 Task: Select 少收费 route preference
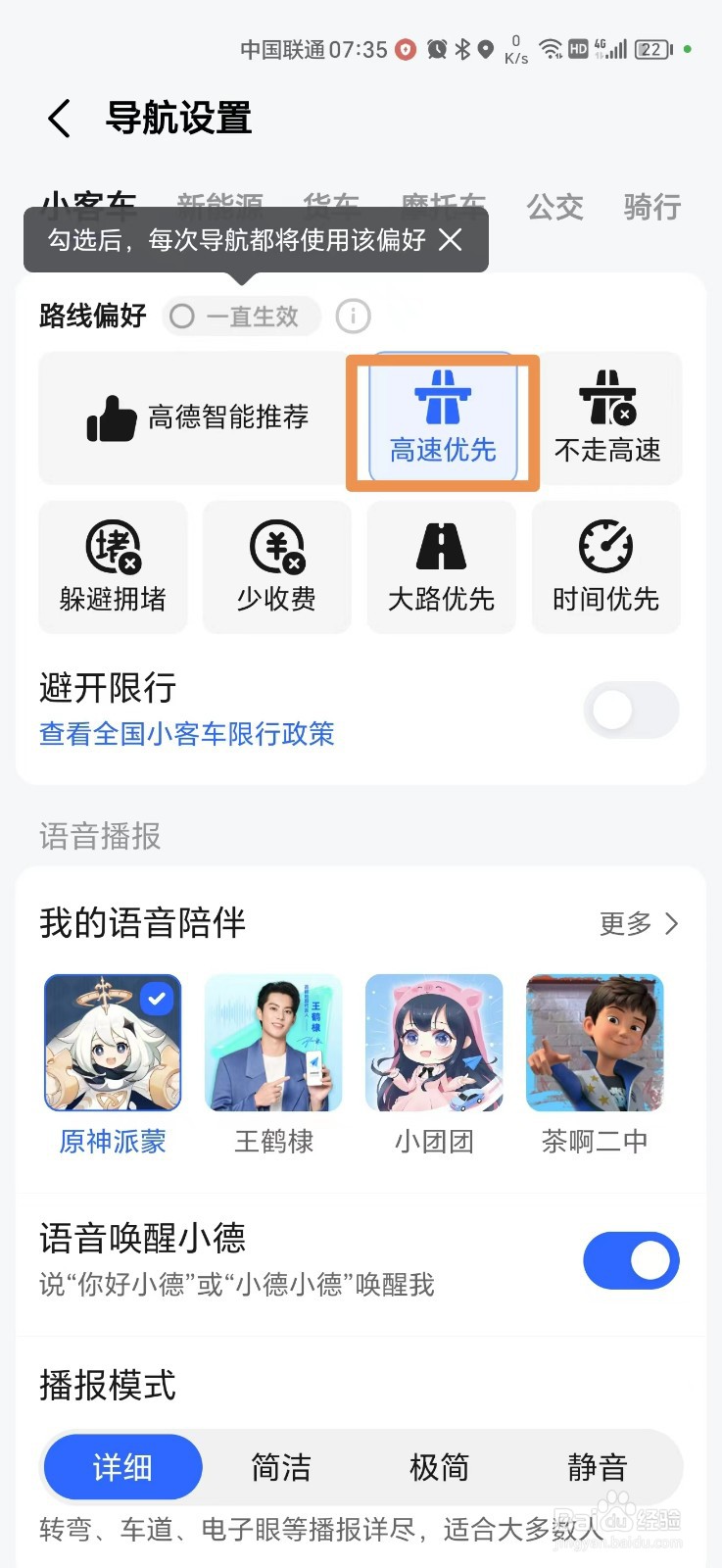click(276, 566)
